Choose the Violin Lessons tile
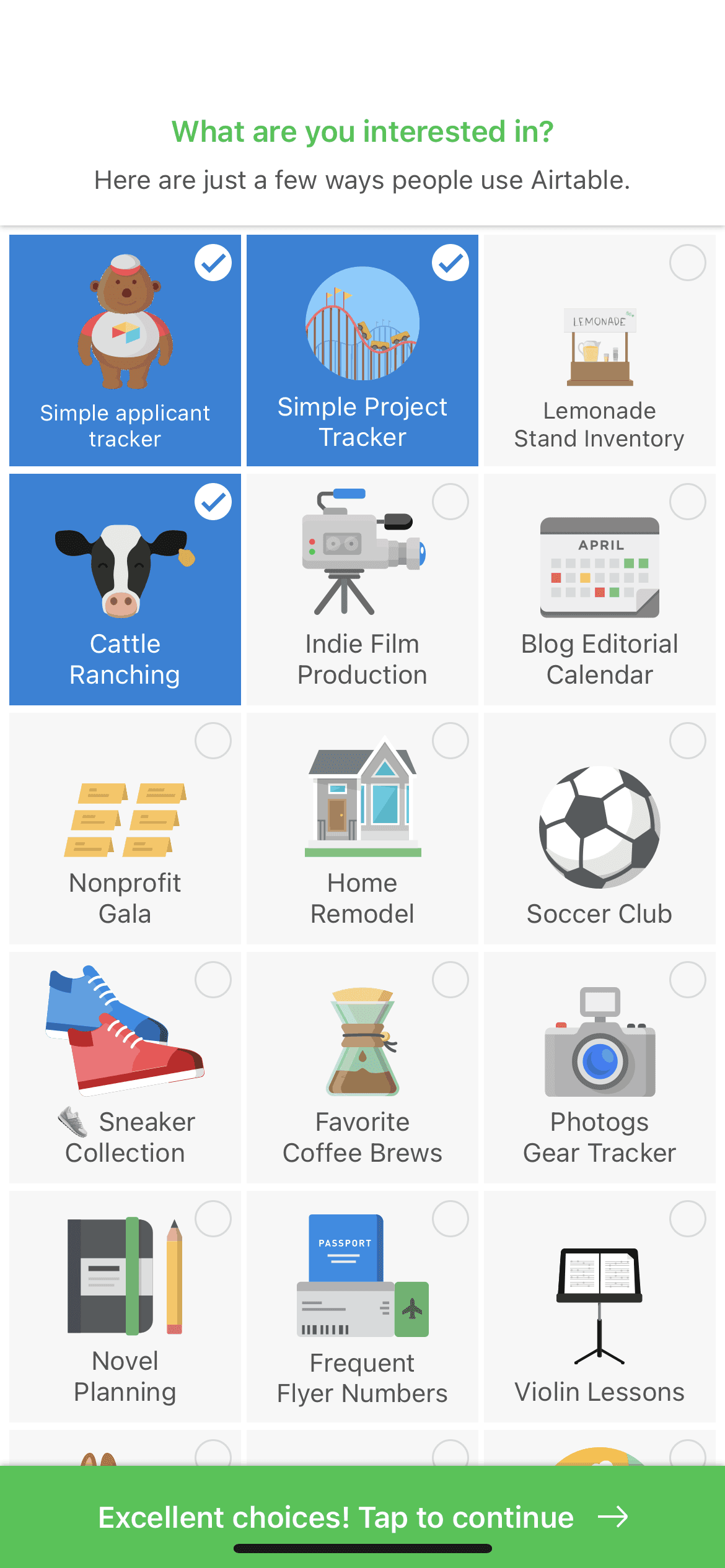Viewport: 725px width, 1568px height. click(x=599, y=1306)
